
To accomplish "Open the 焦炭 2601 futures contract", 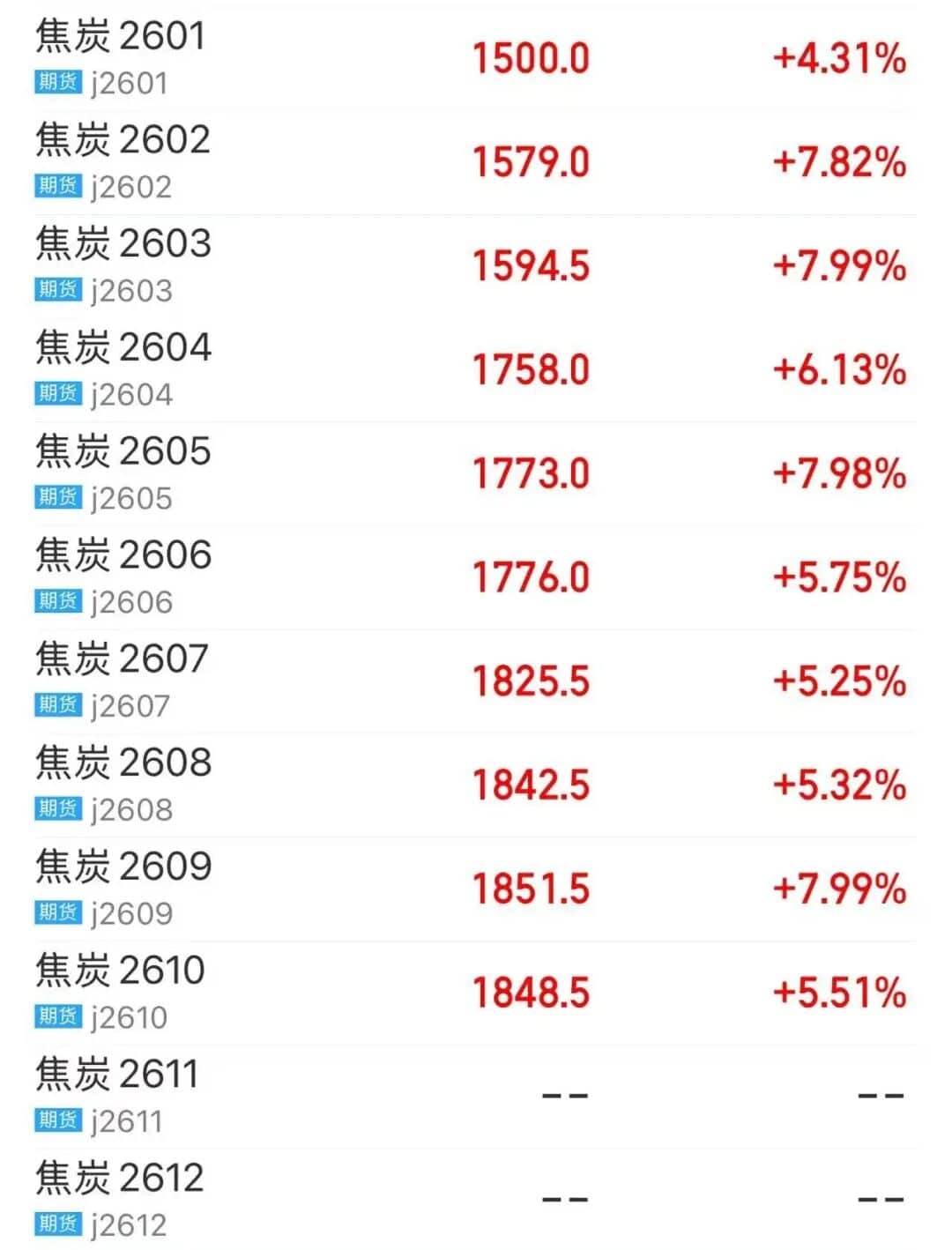I will point(121,57).
